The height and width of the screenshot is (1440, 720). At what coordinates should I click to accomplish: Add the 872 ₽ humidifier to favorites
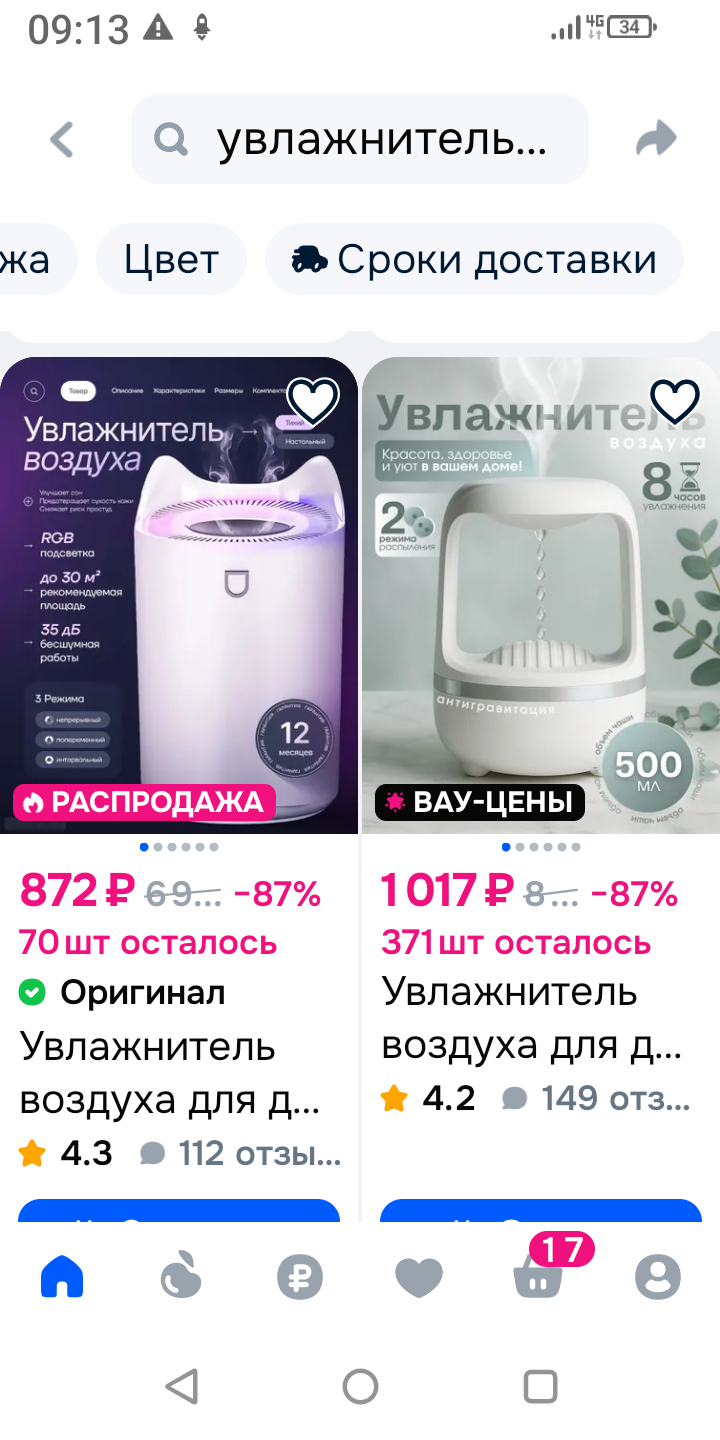(313, 402)
